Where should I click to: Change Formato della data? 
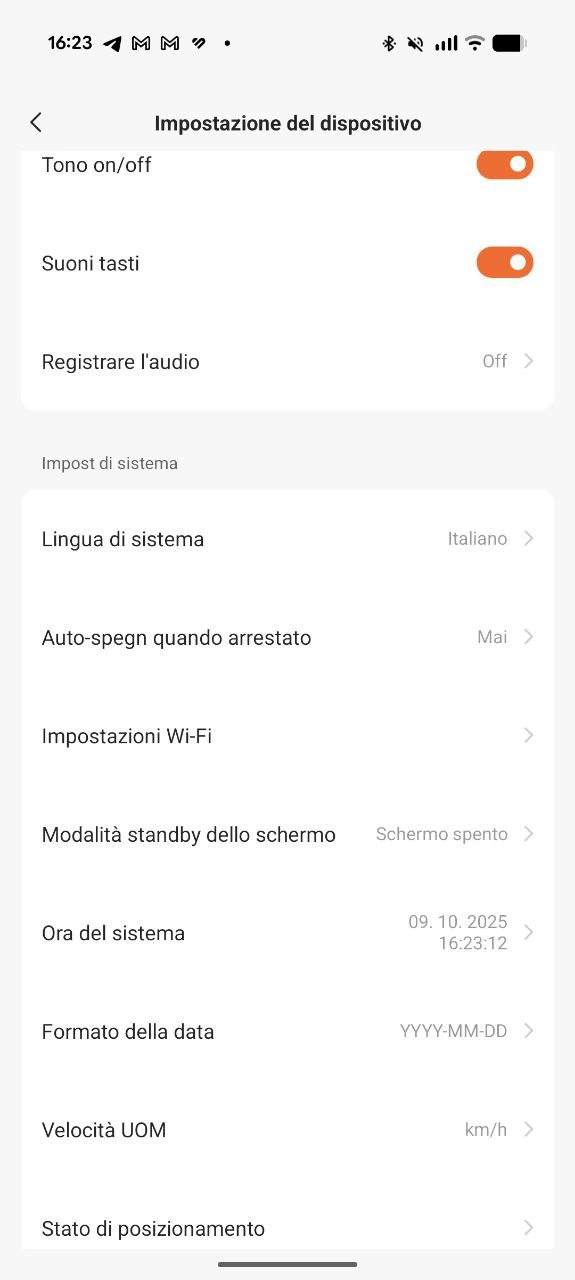(x=287, y=1032)
